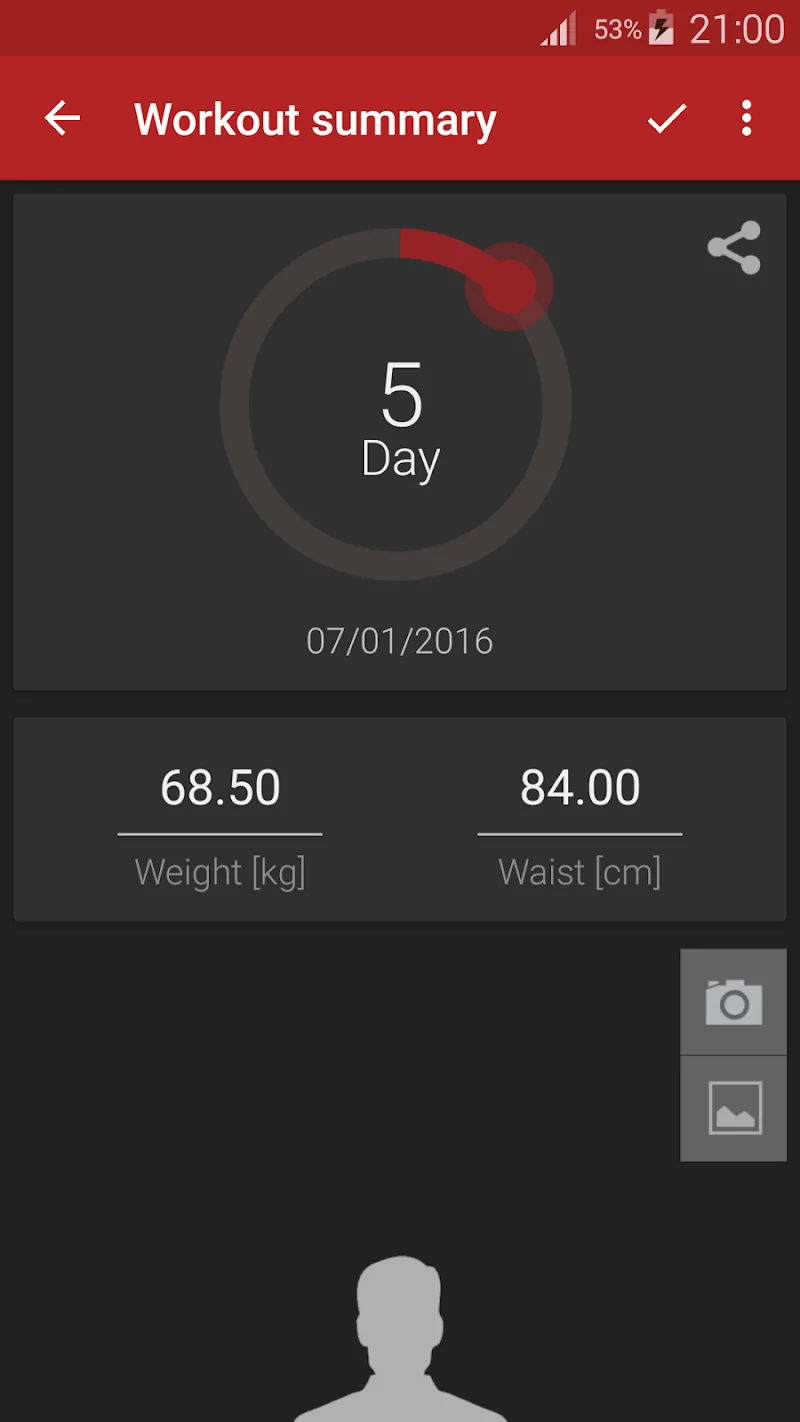Choose a picture from the gallery

point(734,1108)
